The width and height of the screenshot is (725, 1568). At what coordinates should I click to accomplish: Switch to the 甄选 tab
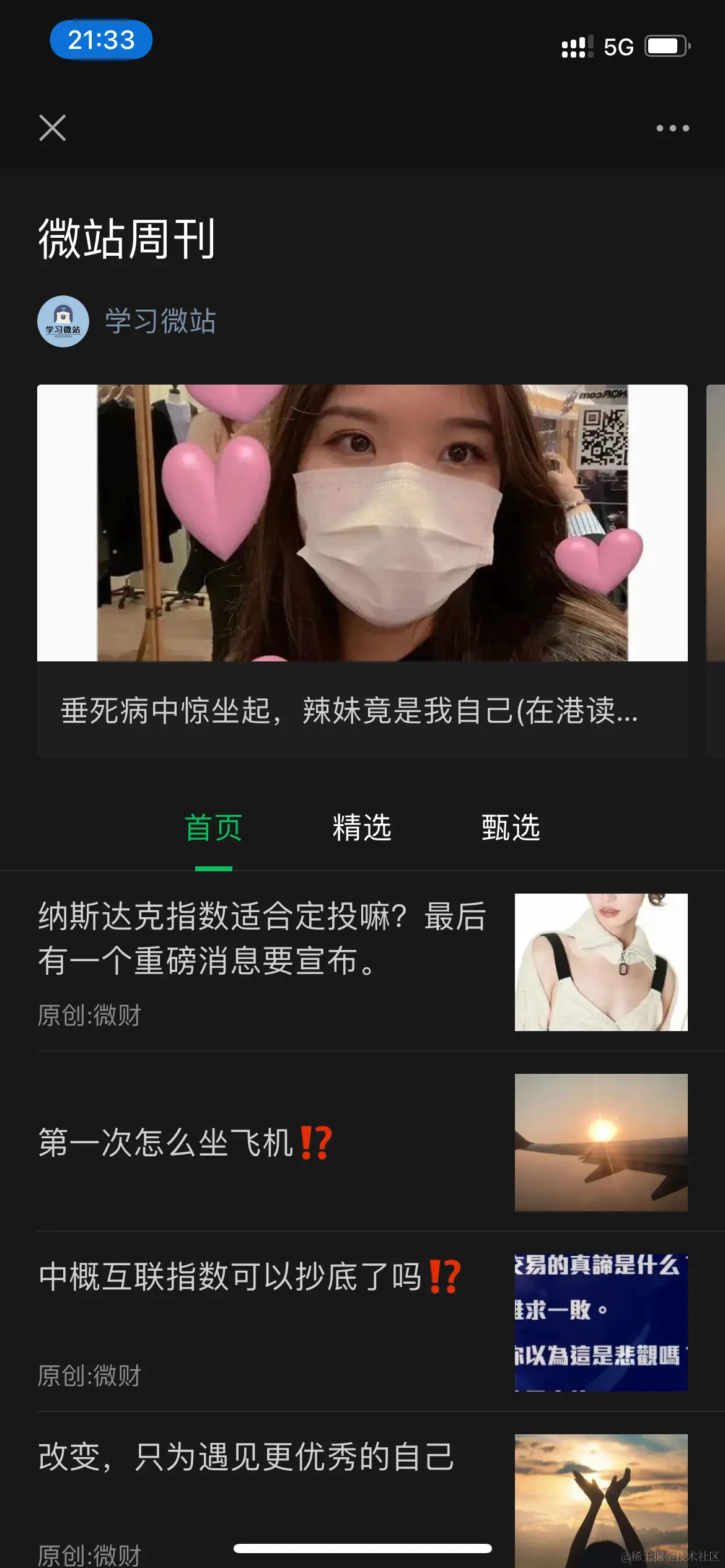511,828
